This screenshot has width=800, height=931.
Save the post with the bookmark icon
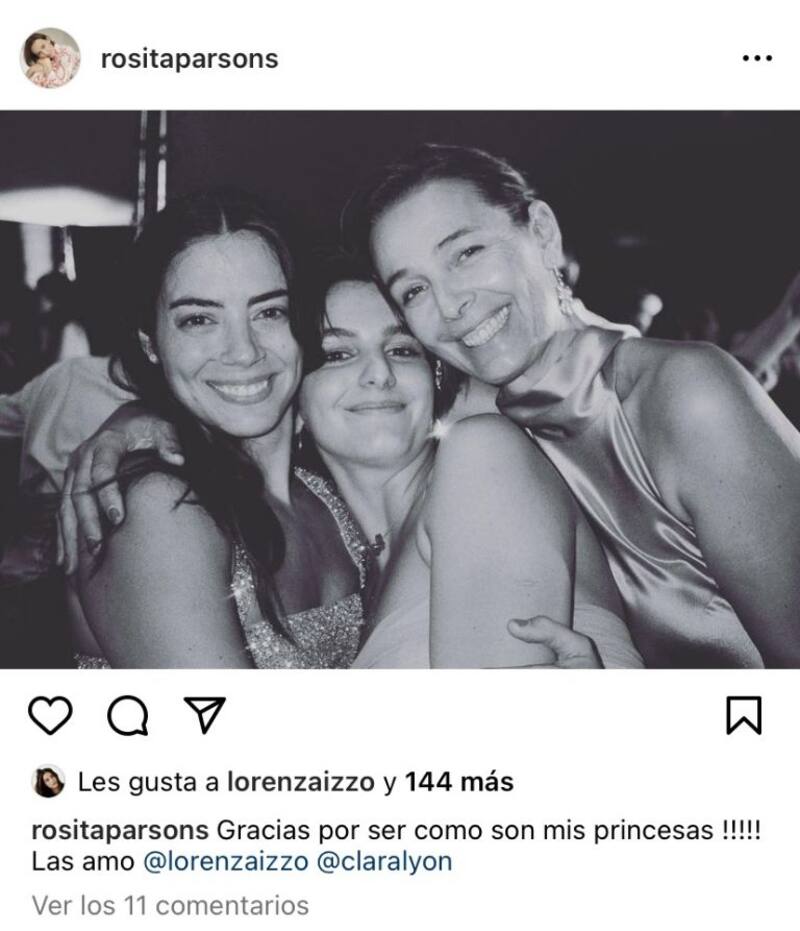tap(743, 715)
